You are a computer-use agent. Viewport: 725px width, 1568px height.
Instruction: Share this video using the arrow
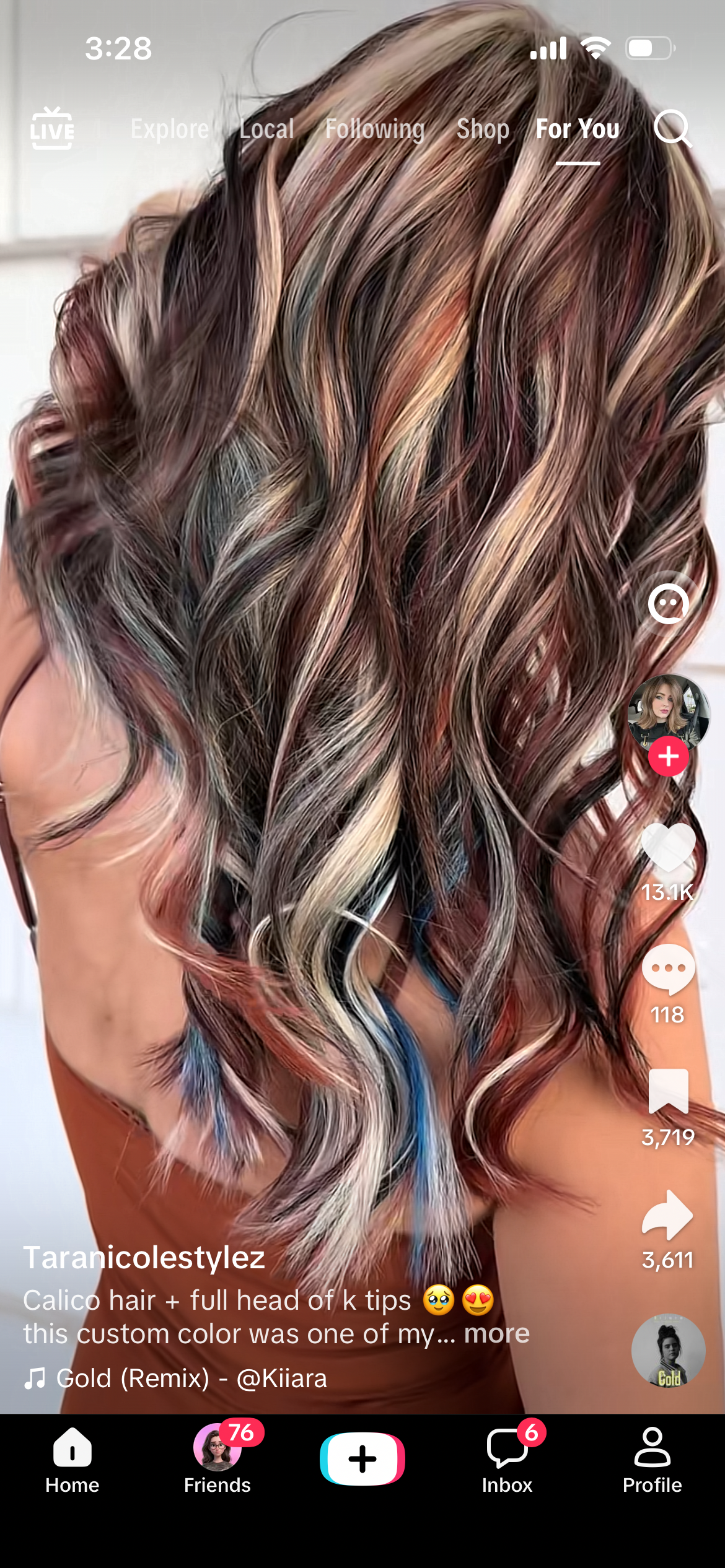(x=668, y=1215)
